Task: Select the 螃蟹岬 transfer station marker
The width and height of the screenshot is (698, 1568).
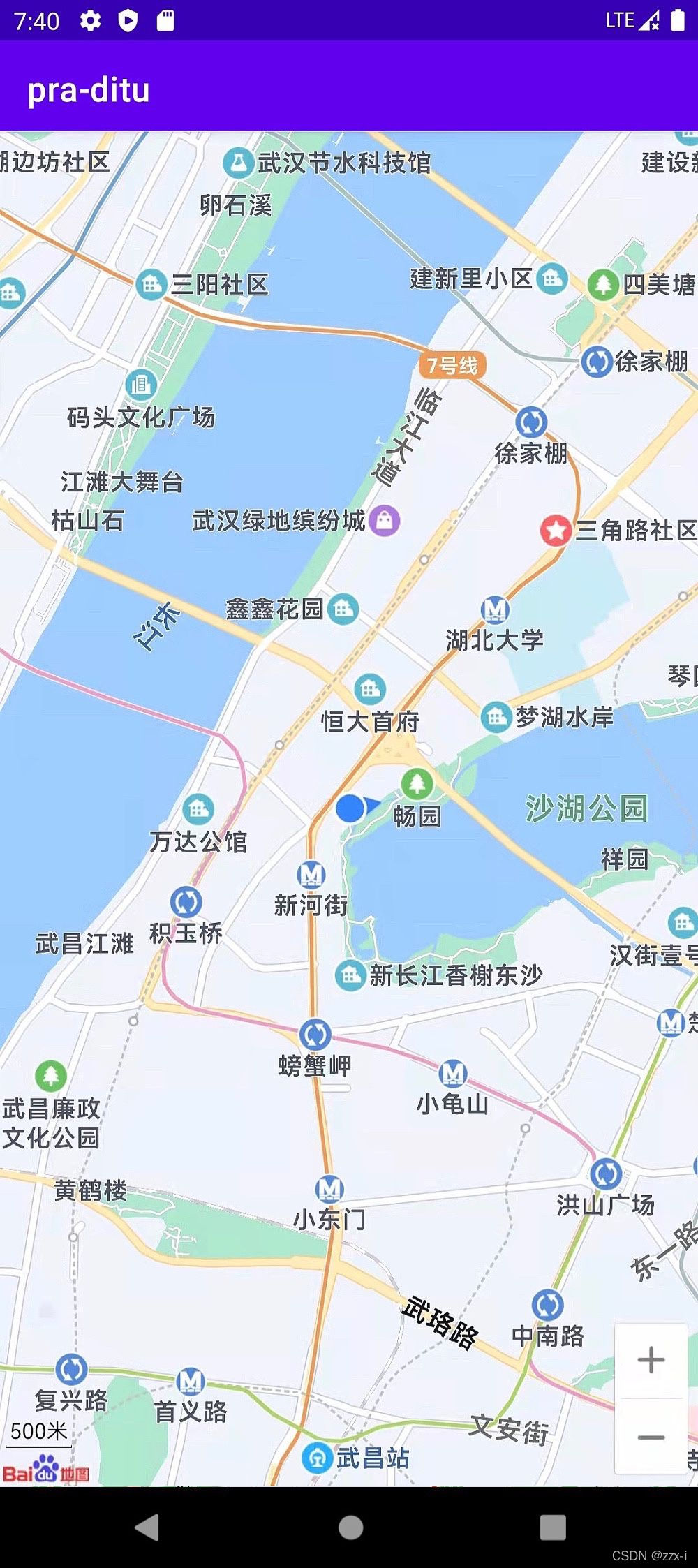Action: coord(315,1034)
